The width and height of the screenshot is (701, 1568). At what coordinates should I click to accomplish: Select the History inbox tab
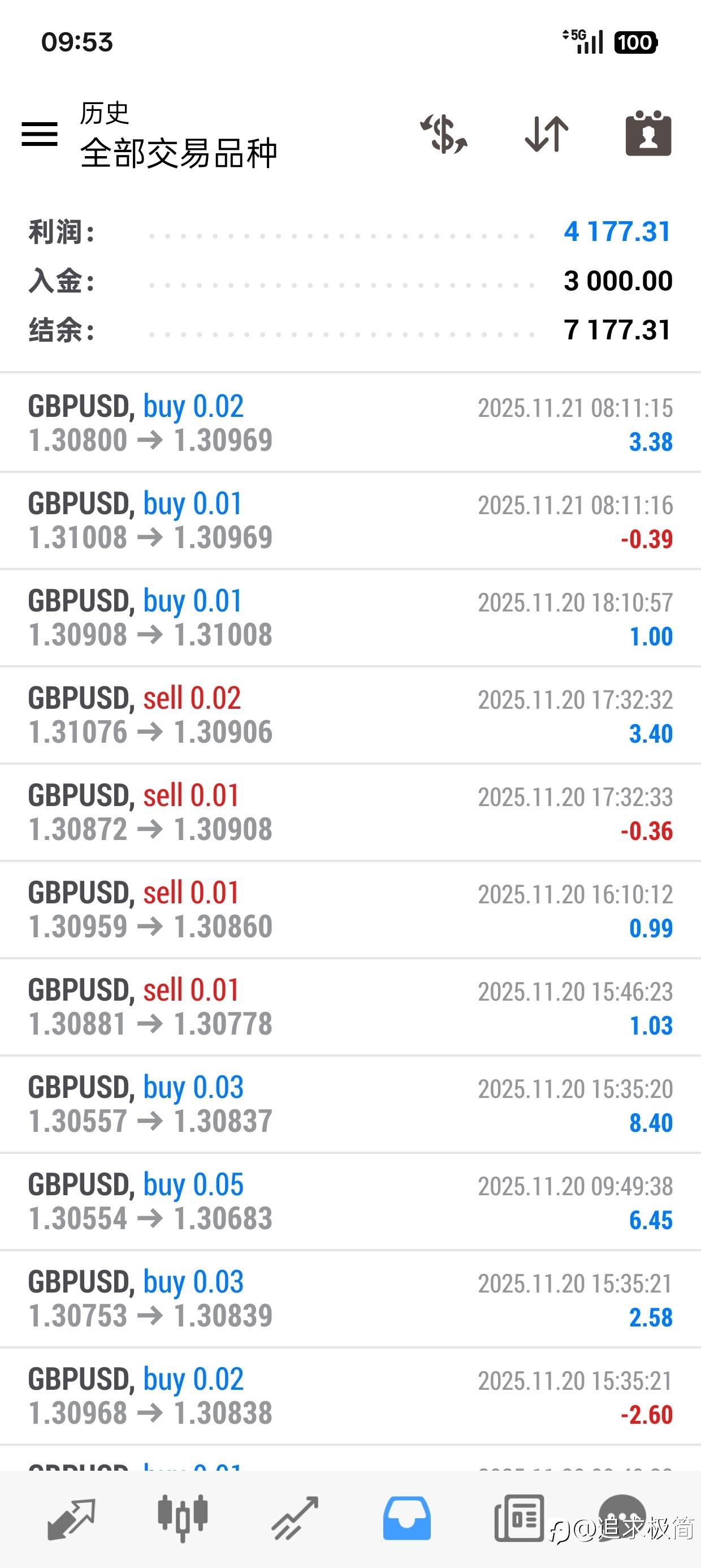point(406,1519)
